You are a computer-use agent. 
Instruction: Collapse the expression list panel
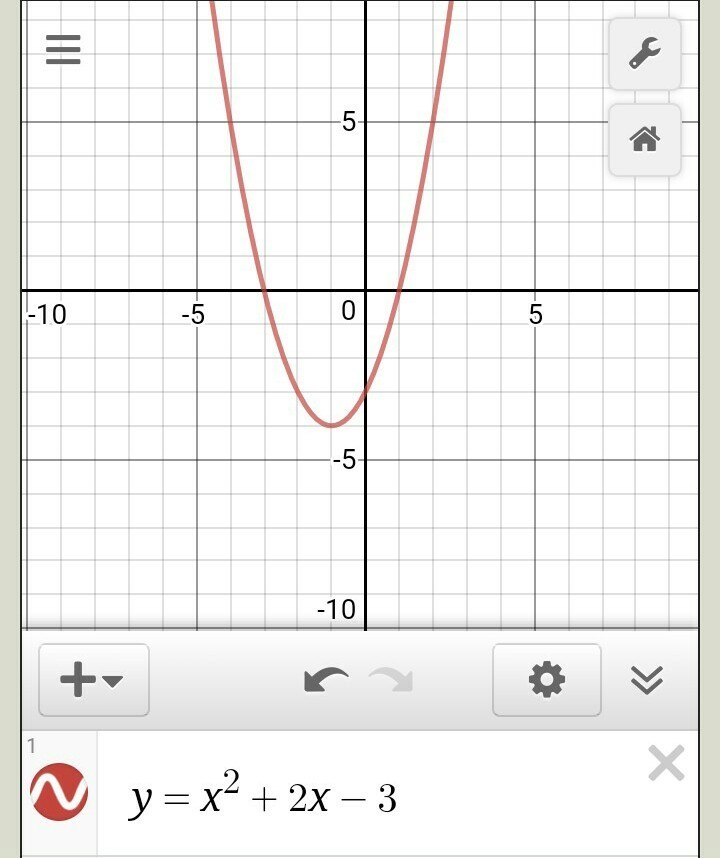(x=647, y=680)
